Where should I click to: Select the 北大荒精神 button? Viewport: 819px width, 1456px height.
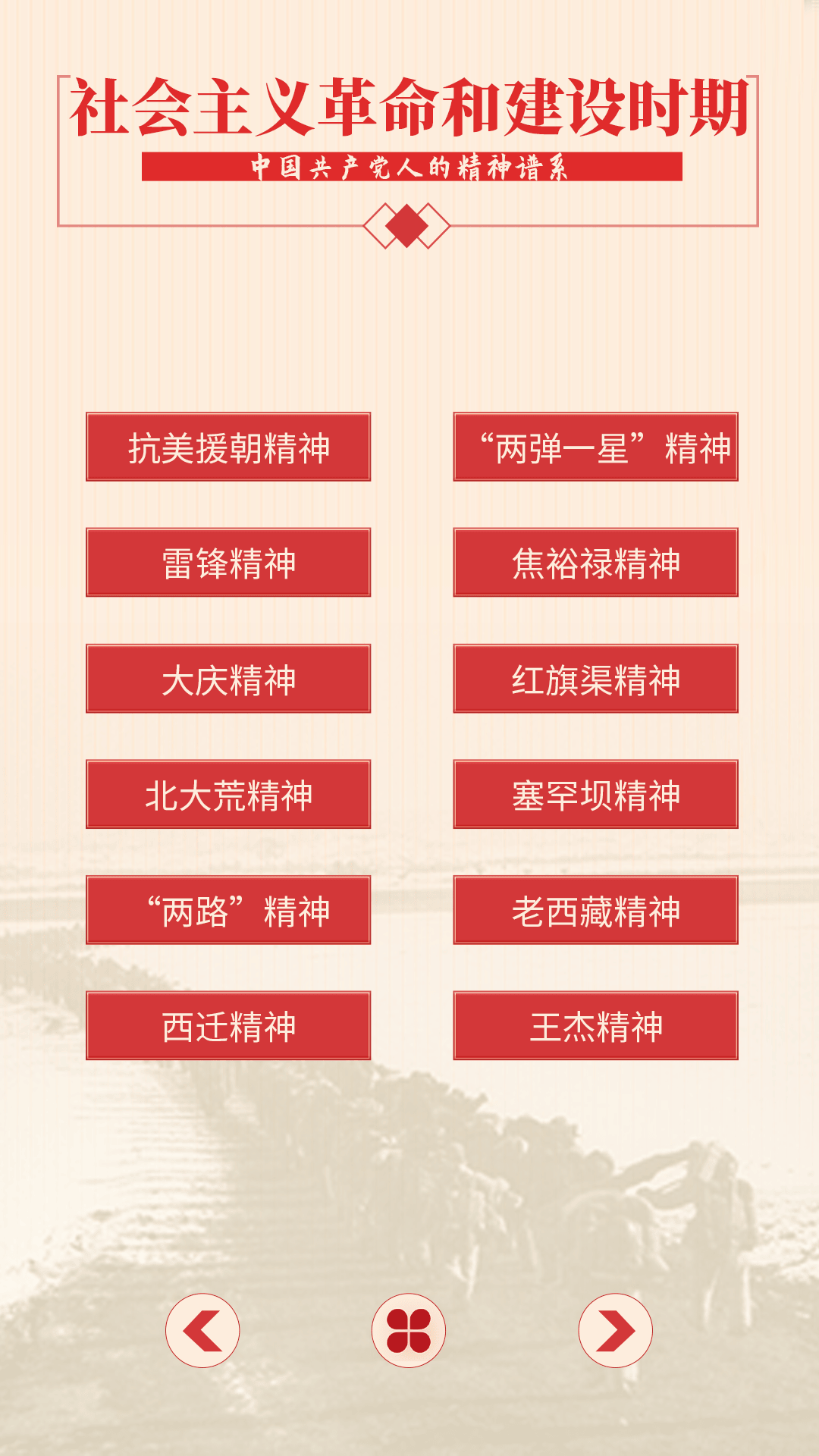228,794
